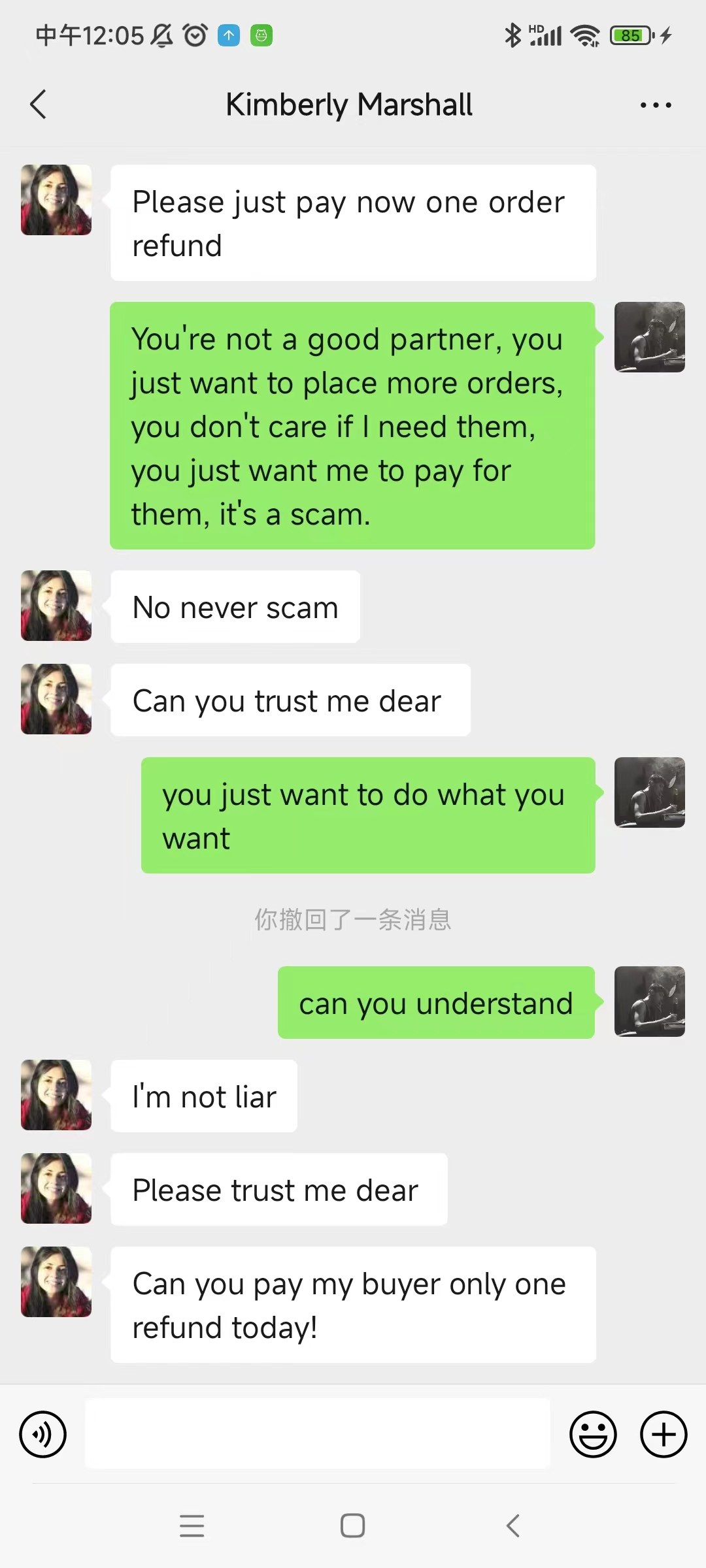Go back from Kimberly Marshall chat
Screen dimensions: 706x1568
[39, 105]
